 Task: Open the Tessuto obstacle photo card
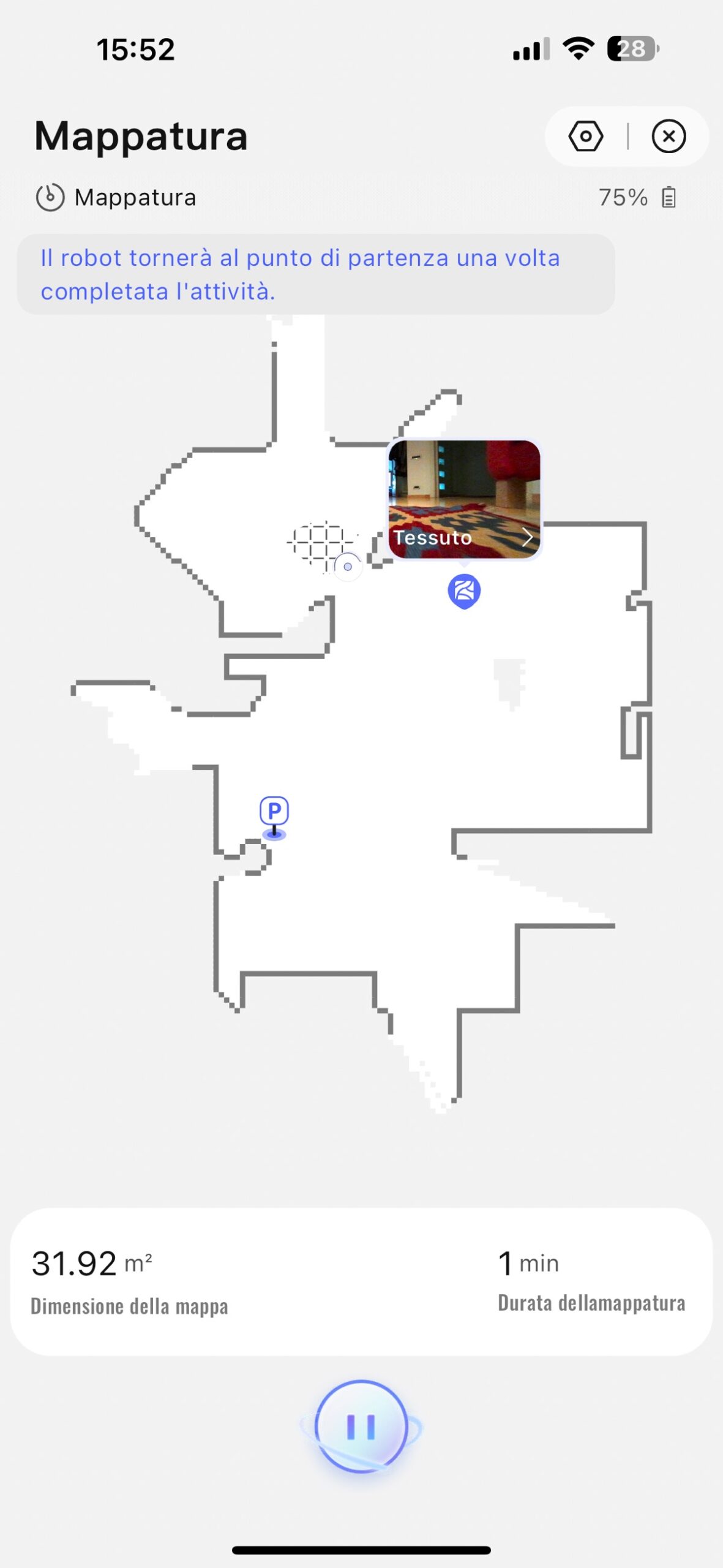pos(464,499)
